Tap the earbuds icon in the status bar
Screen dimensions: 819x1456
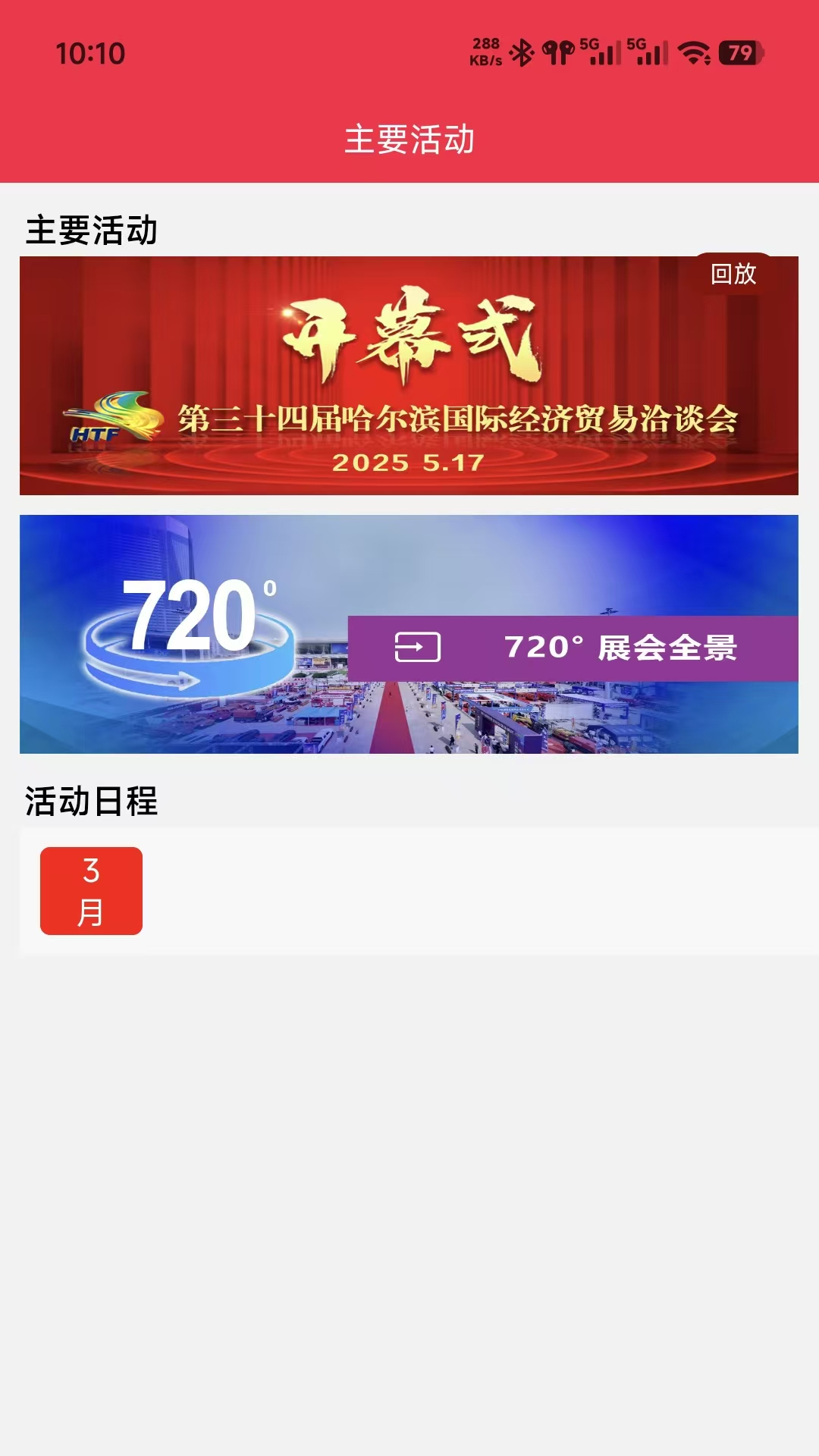click(557, 52)
